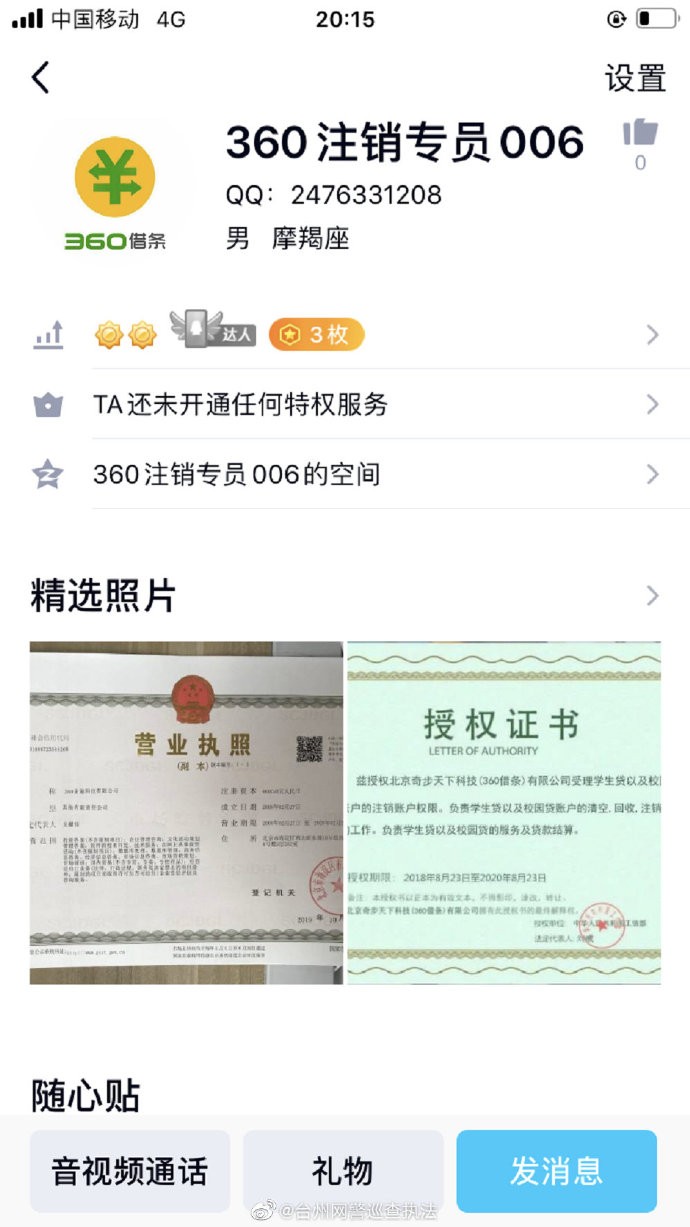
Task: Expand the 精选照片 section
Action: click(x=652, y=596)
